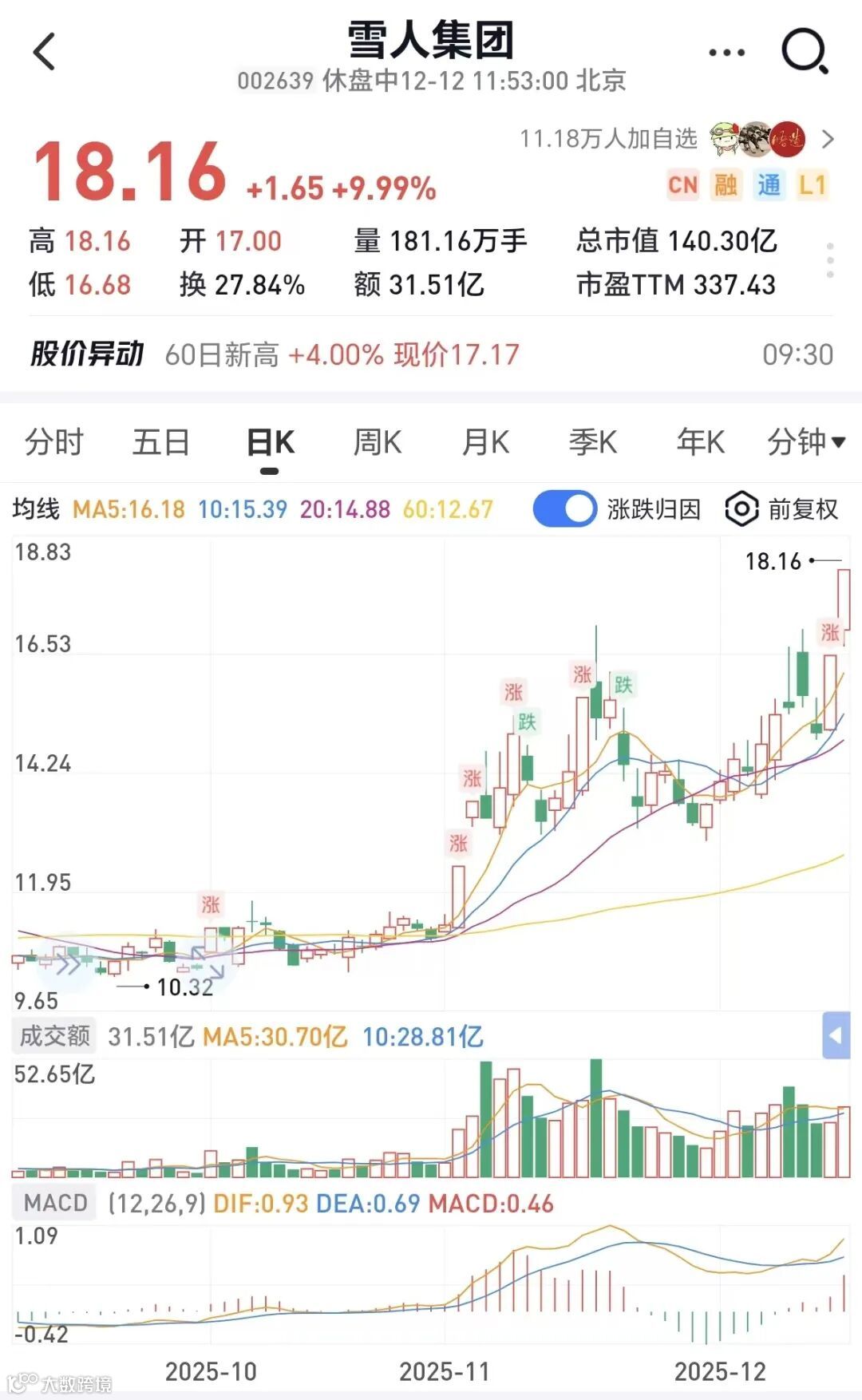Show more quote details via vertical dots
This screenshot has height=1400, width=862.
click(830, 261)
